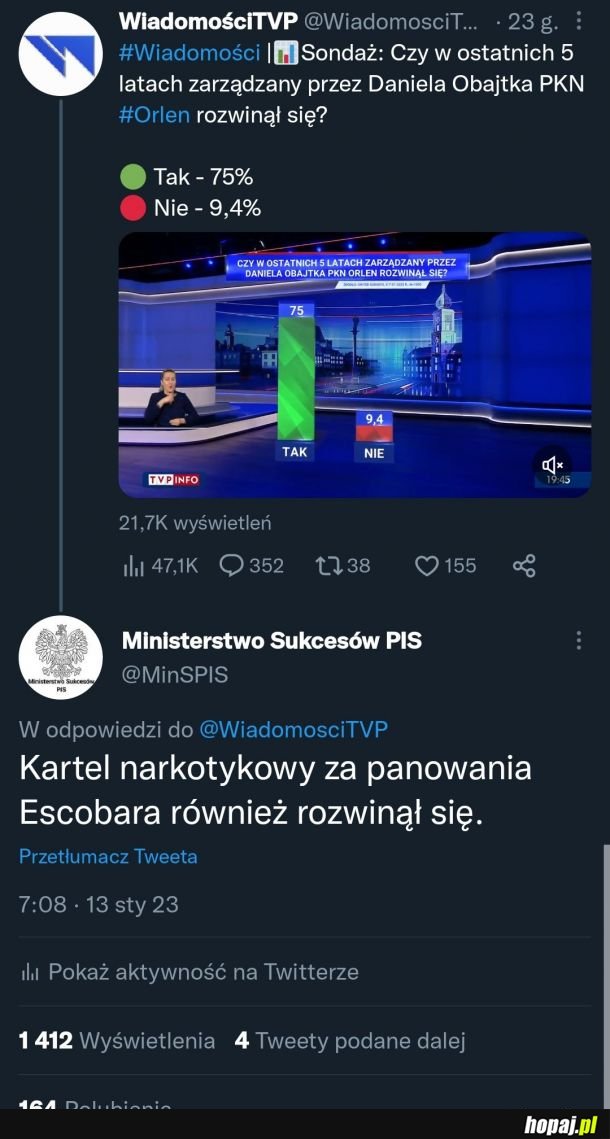Open the #Orlen hashtag link
The width and height of the screenshot is (610, 1139).
pos(154,113)
